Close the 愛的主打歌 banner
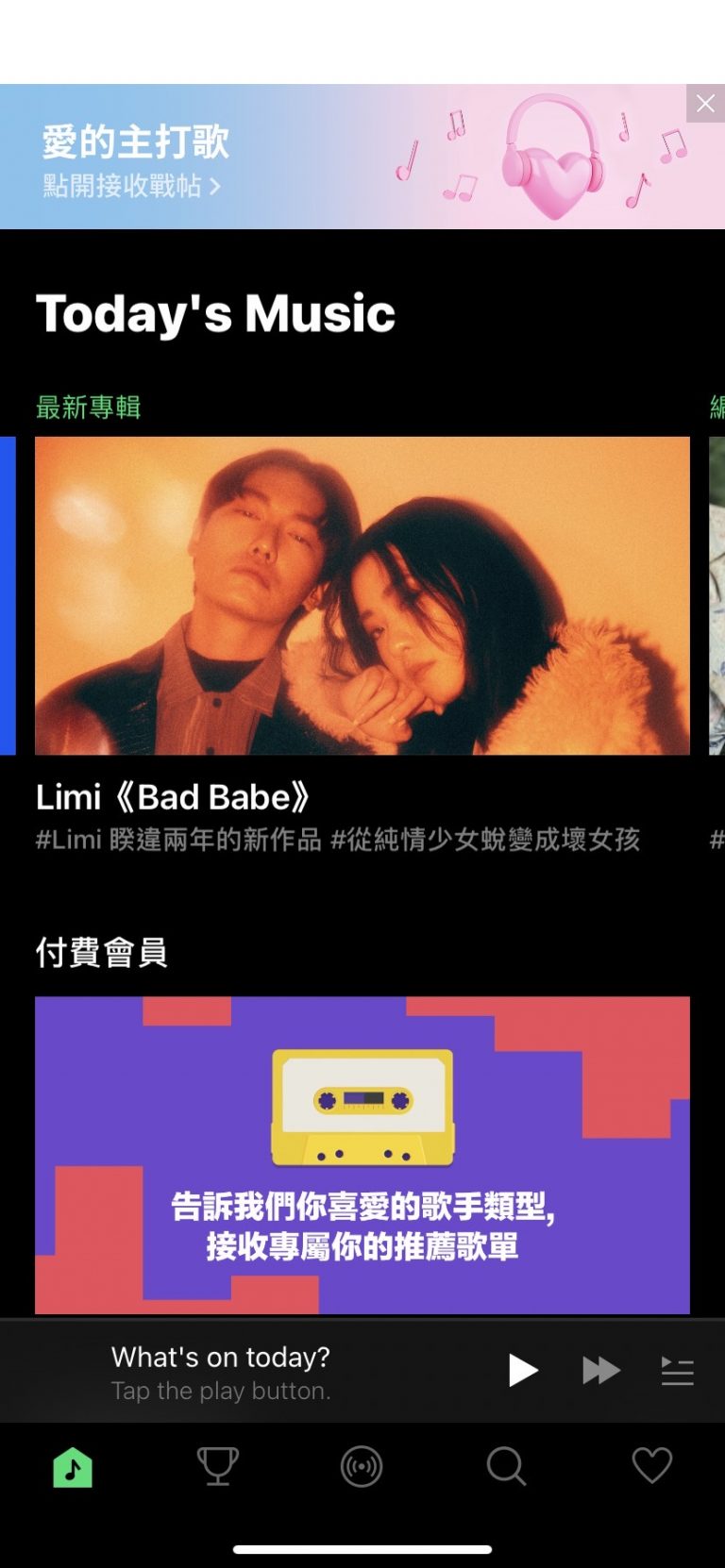Screen dimensions: 725x1568 pos(705,104)
